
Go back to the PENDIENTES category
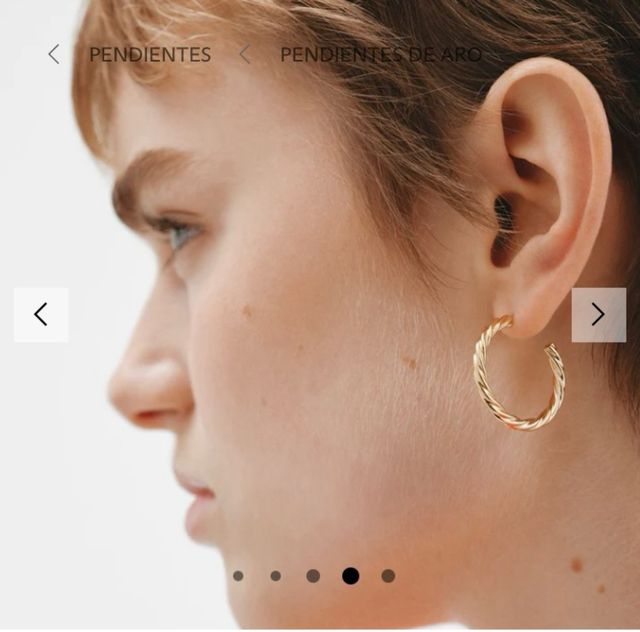point(149,55)
